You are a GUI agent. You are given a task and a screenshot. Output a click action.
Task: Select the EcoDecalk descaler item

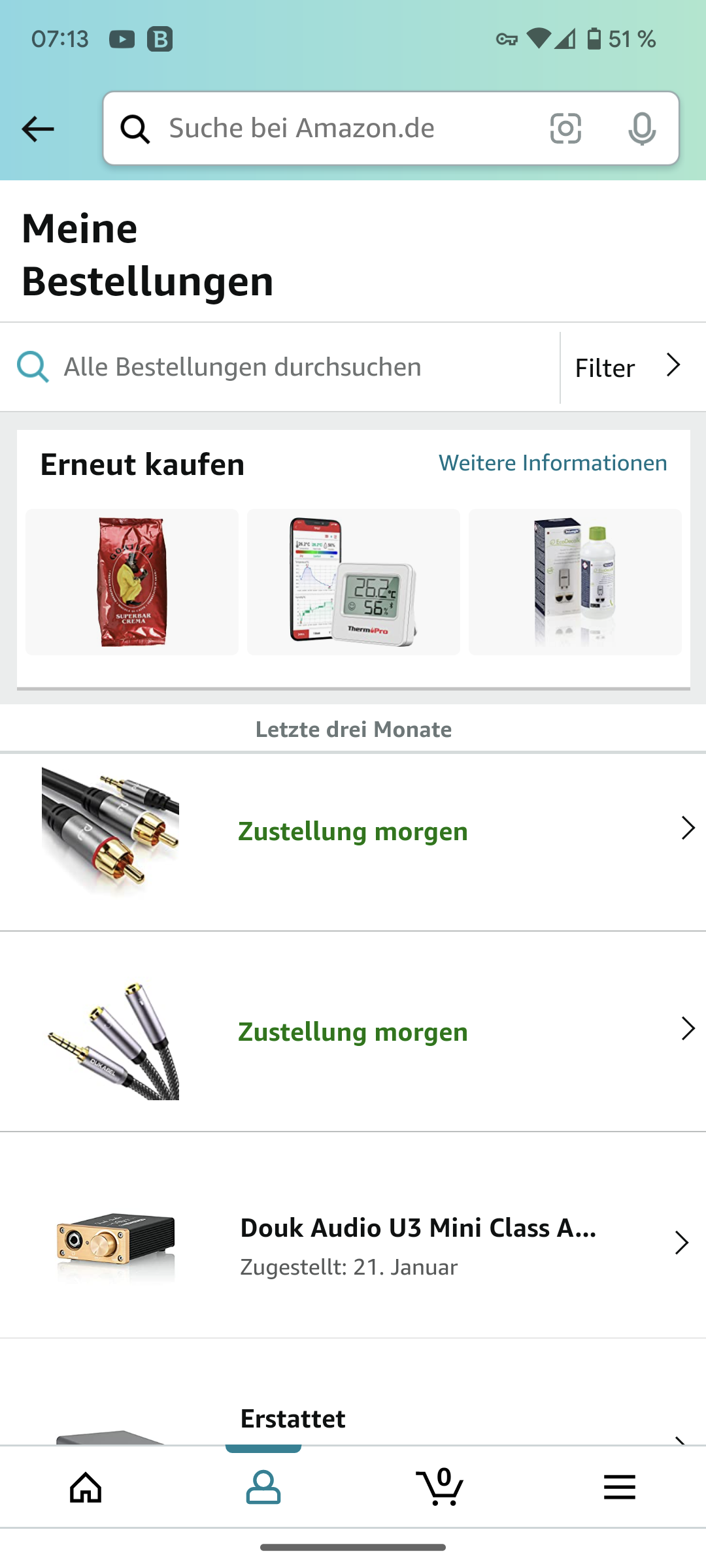point(575,581)
